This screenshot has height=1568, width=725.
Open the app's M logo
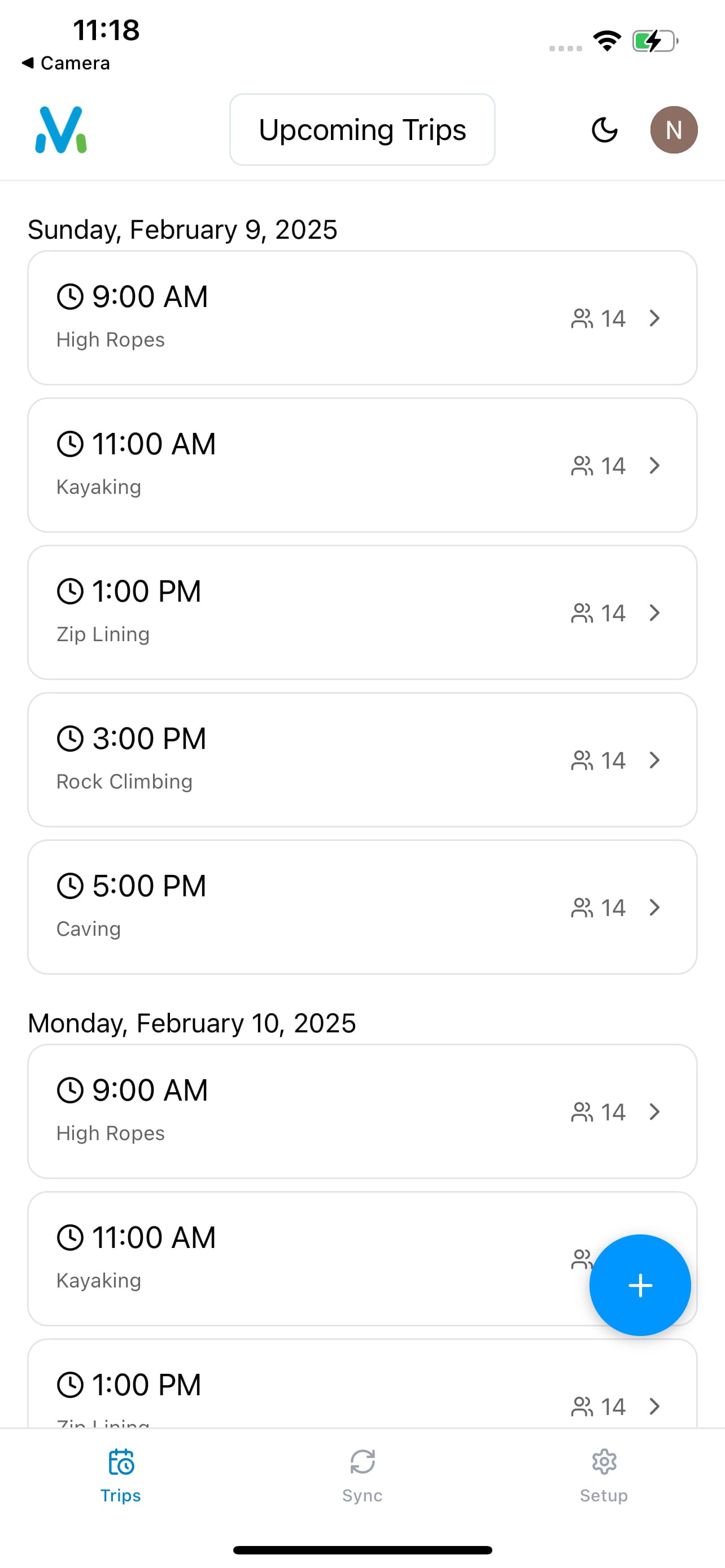(x=60, y=129)
